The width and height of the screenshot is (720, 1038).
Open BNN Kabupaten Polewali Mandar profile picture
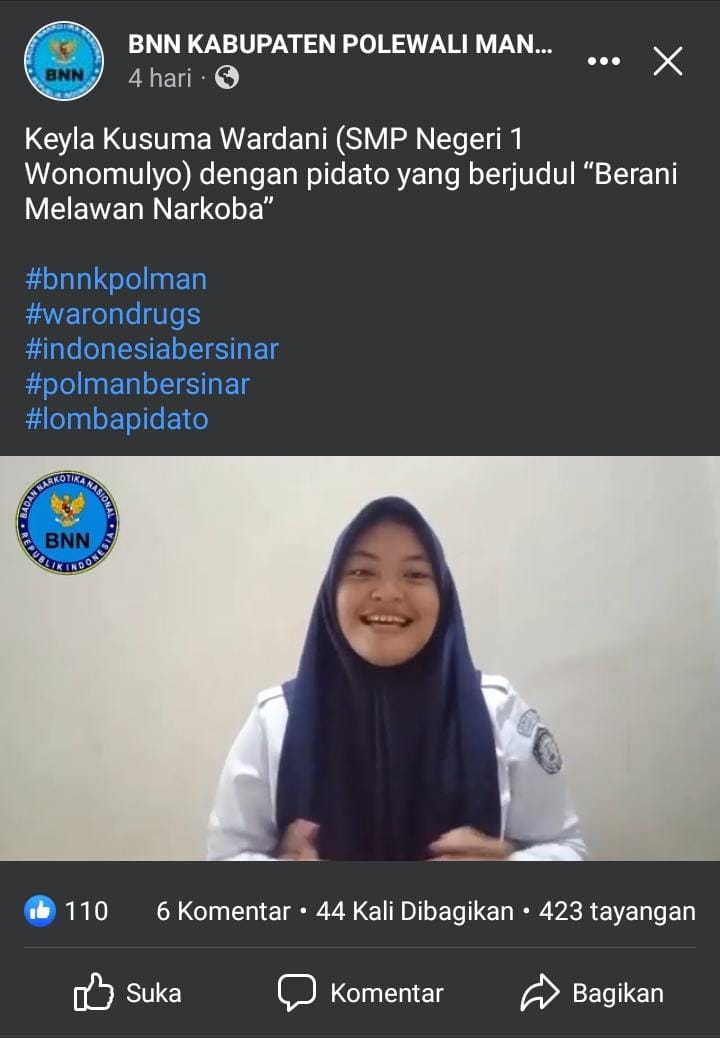click(x=64, y=61)
